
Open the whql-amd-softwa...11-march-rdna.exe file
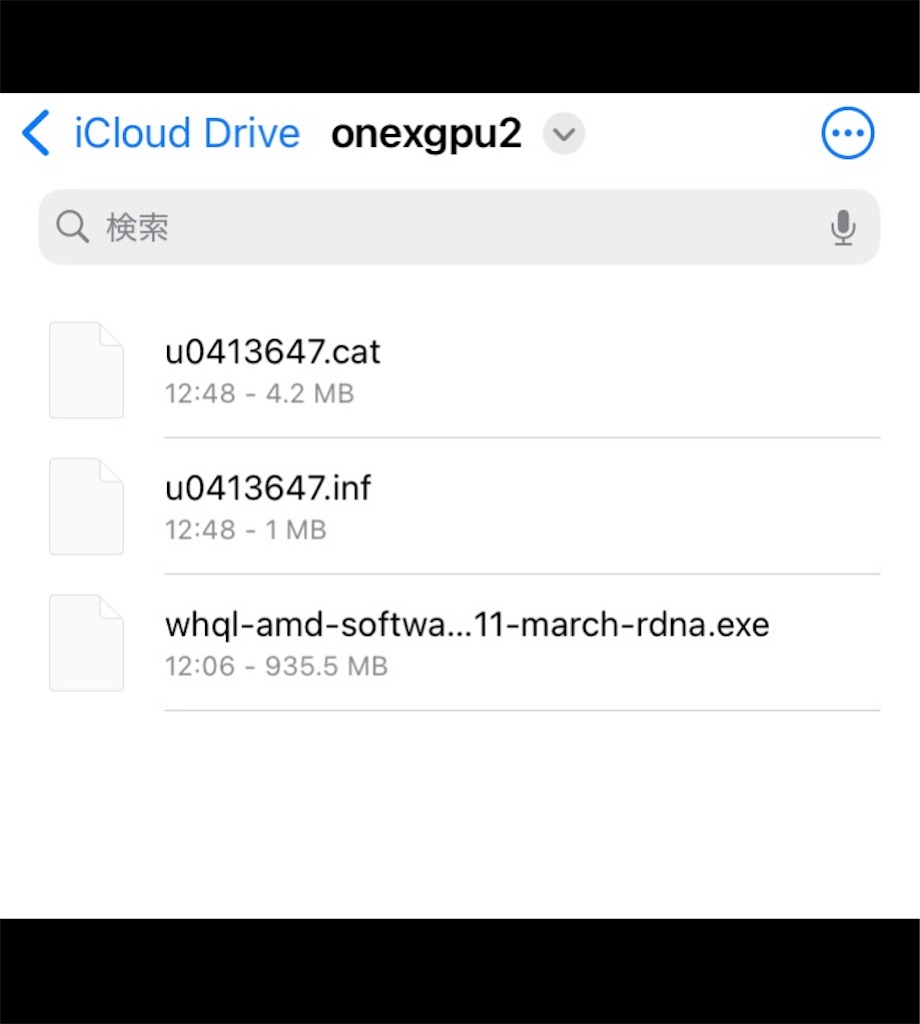tap(466, 624)
